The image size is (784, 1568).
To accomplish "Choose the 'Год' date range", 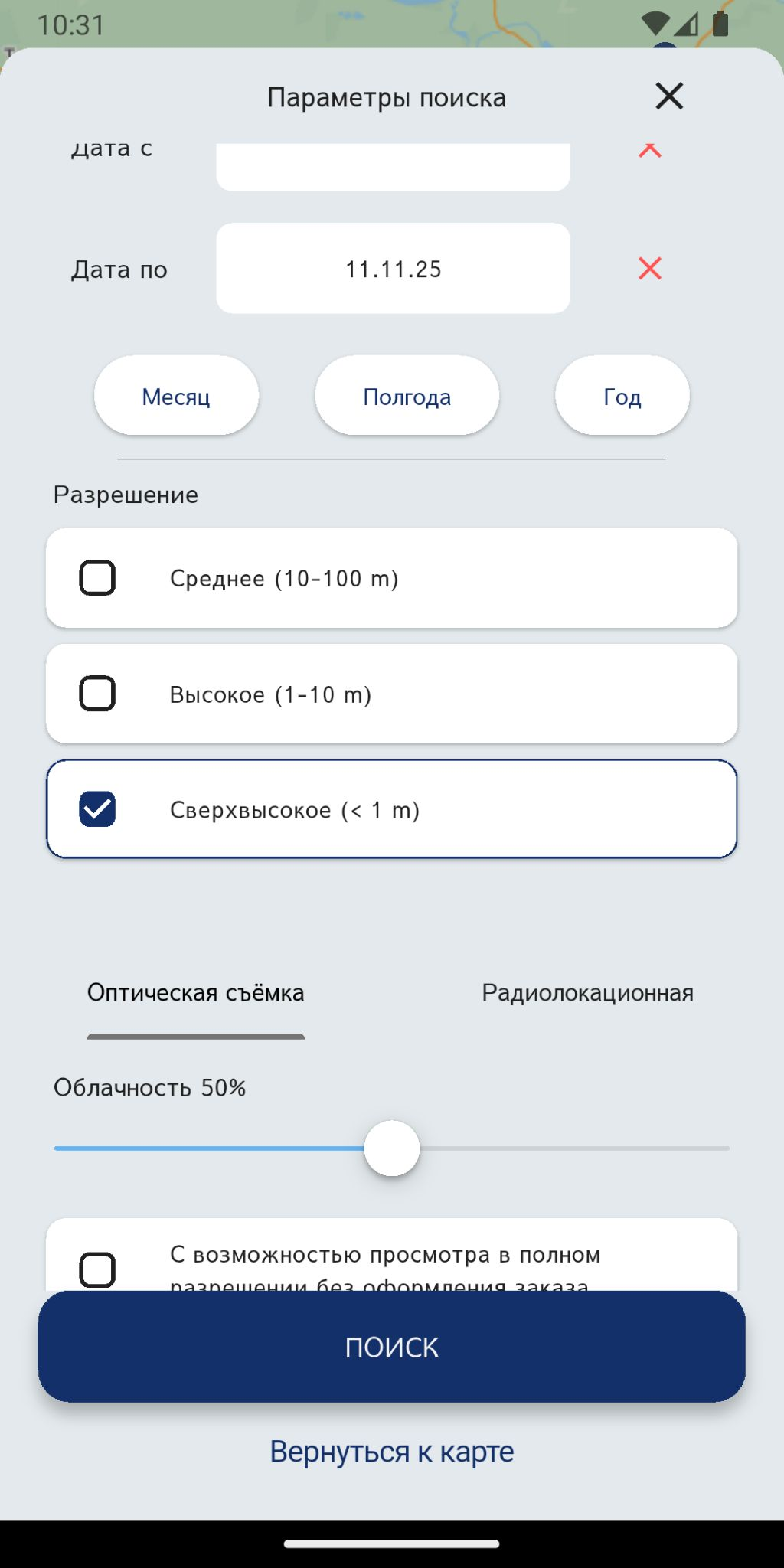I will (x=622, y=395).
